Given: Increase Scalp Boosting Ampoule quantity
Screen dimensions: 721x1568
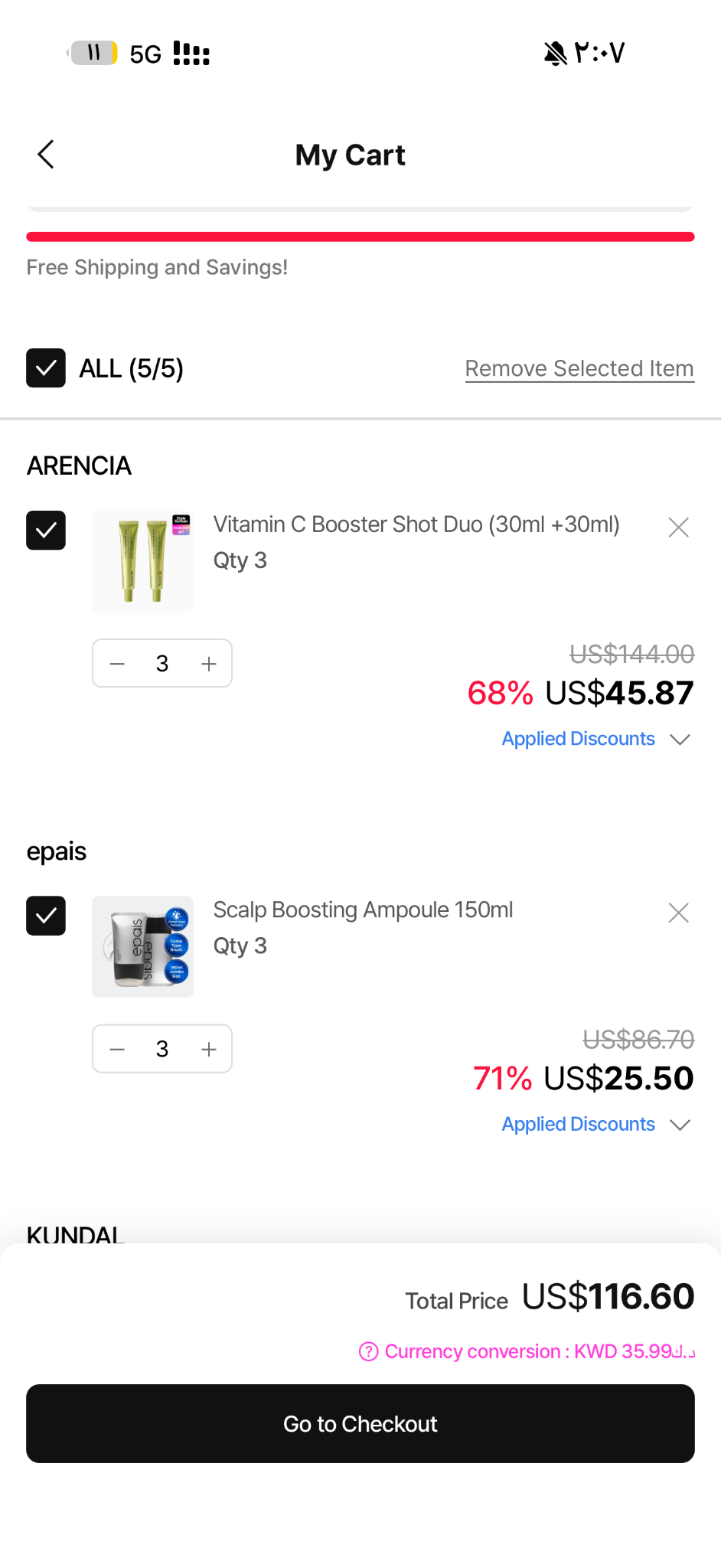Looking at the screenshot, I should click(x=209, y=1049).
